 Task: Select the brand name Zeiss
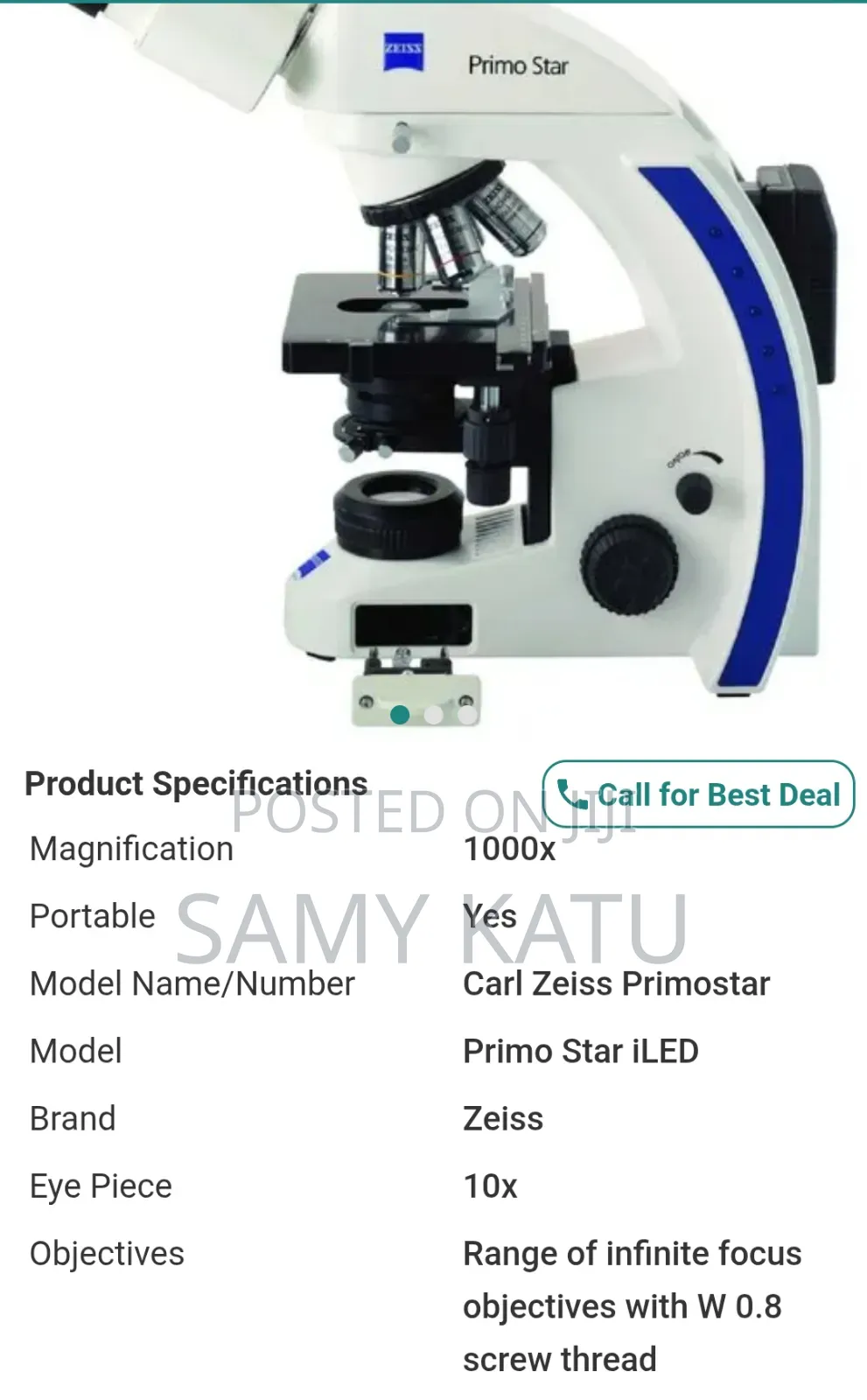[503, 1117]
